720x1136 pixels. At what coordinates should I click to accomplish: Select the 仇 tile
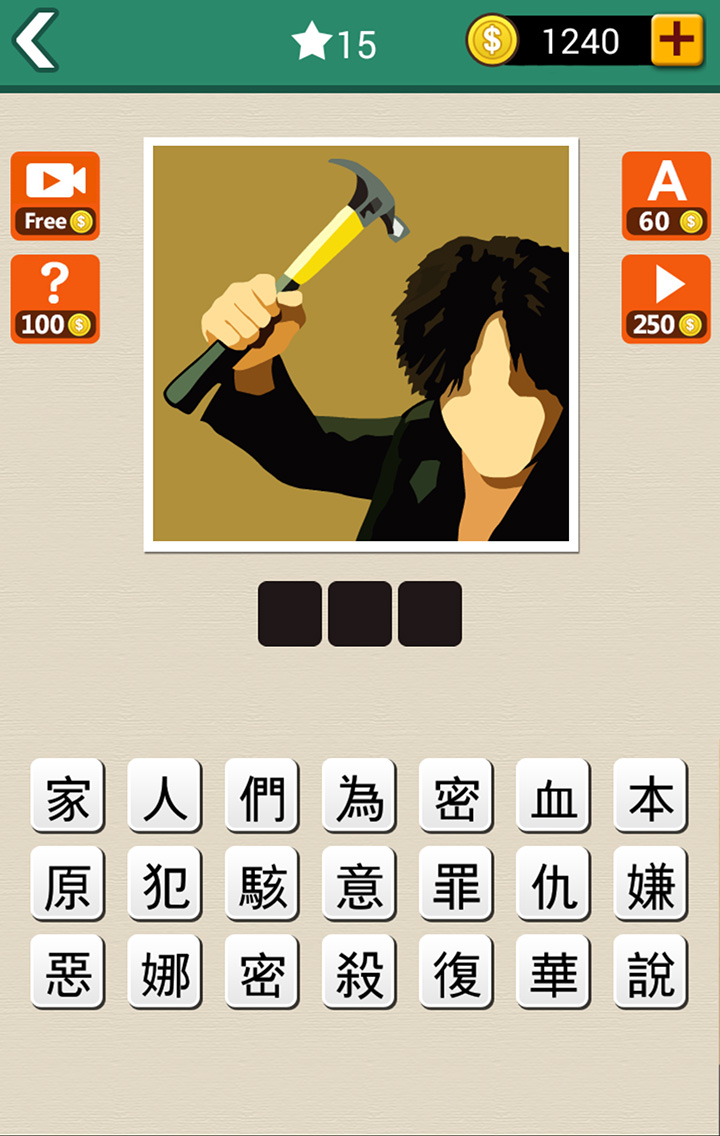[x=553, y=884]
